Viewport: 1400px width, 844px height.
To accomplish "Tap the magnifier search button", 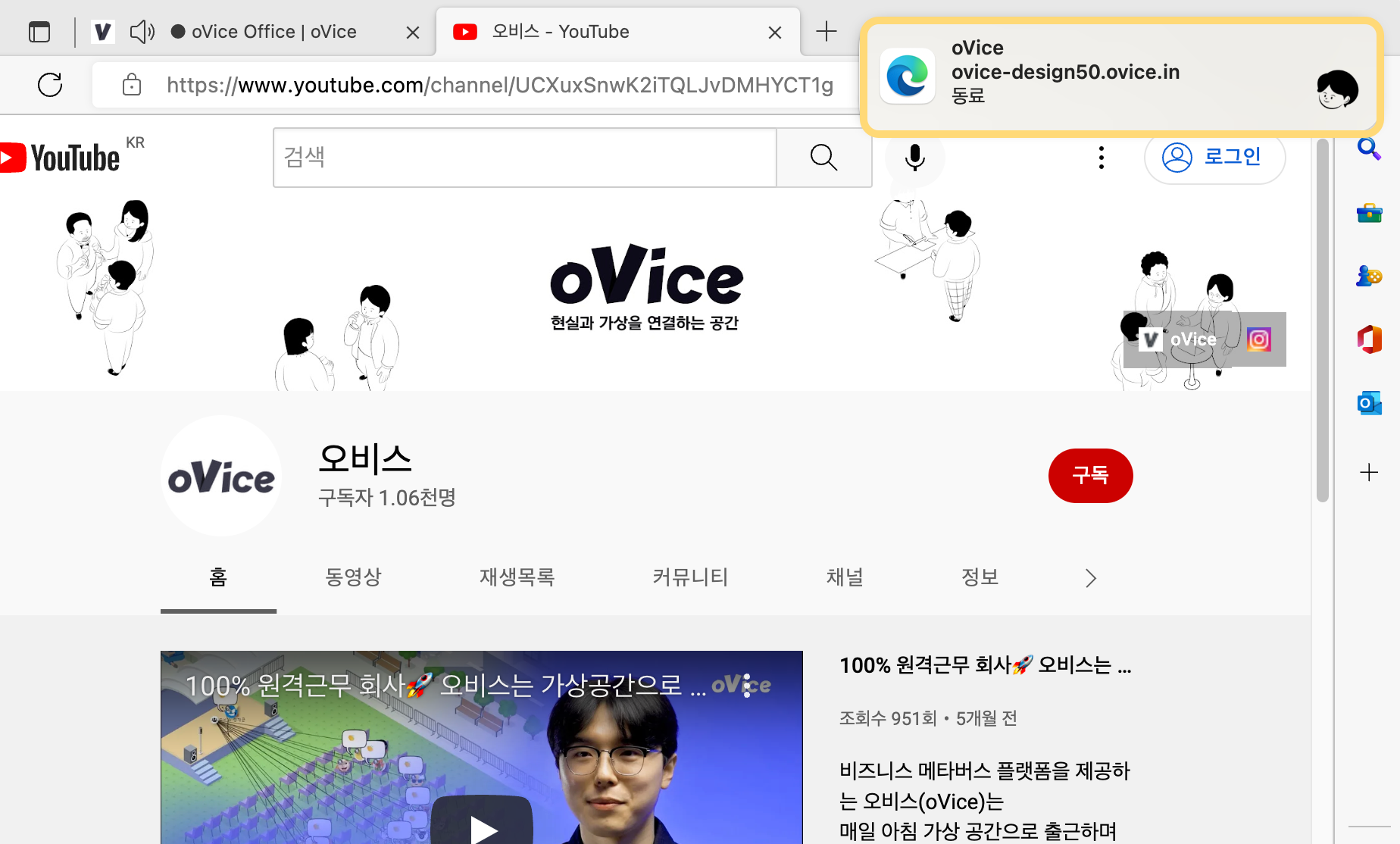I will [823, 158].
